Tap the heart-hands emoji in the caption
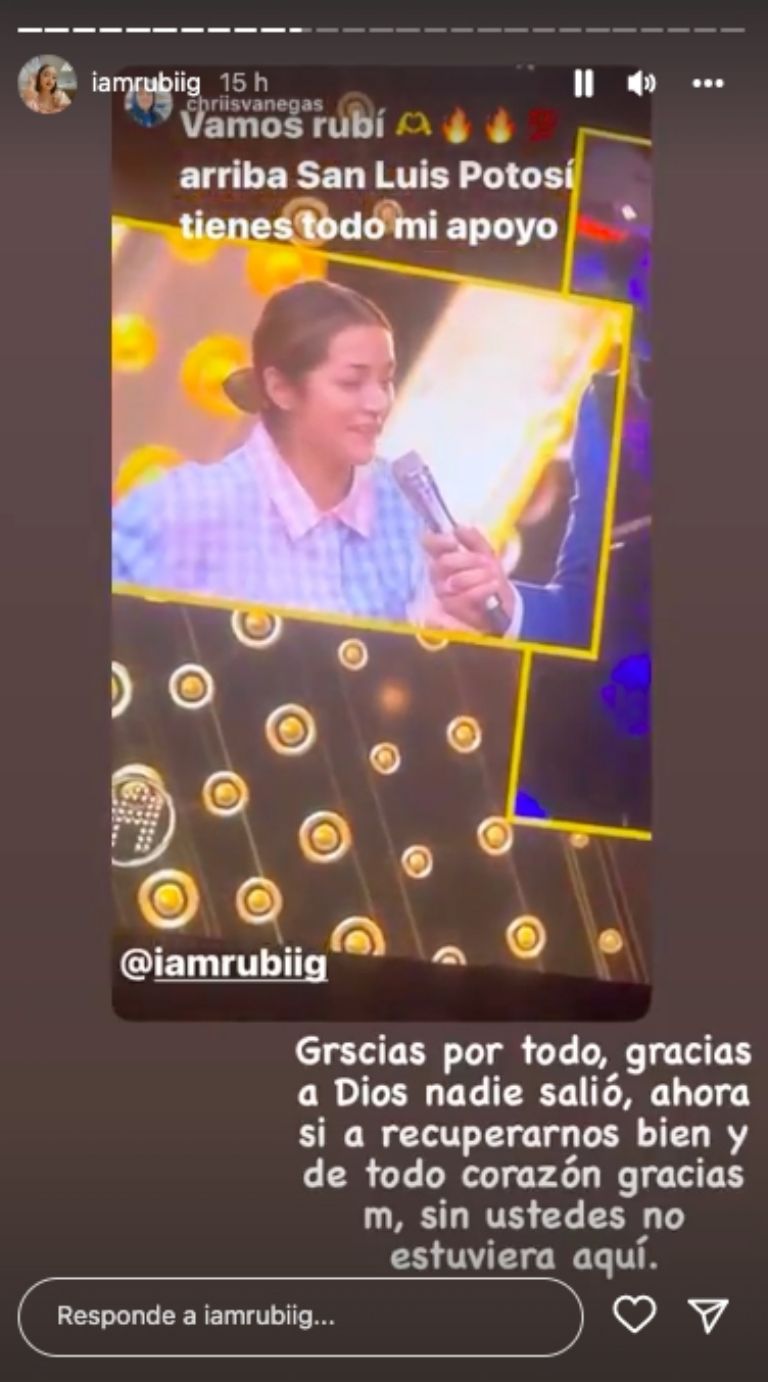Screen dimensions: 768x1382 415,122
